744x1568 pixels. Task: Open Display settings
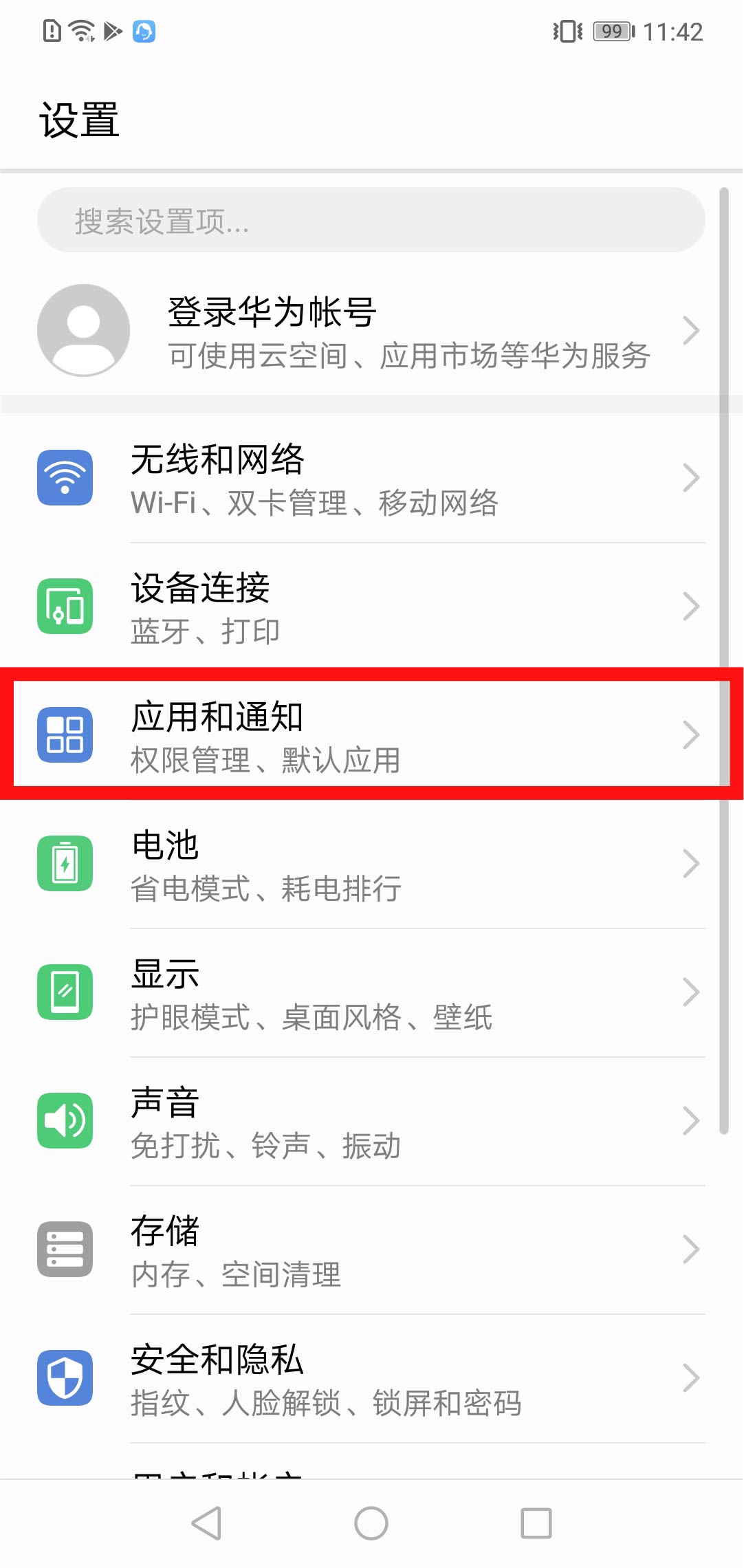(x=371, y=992)
